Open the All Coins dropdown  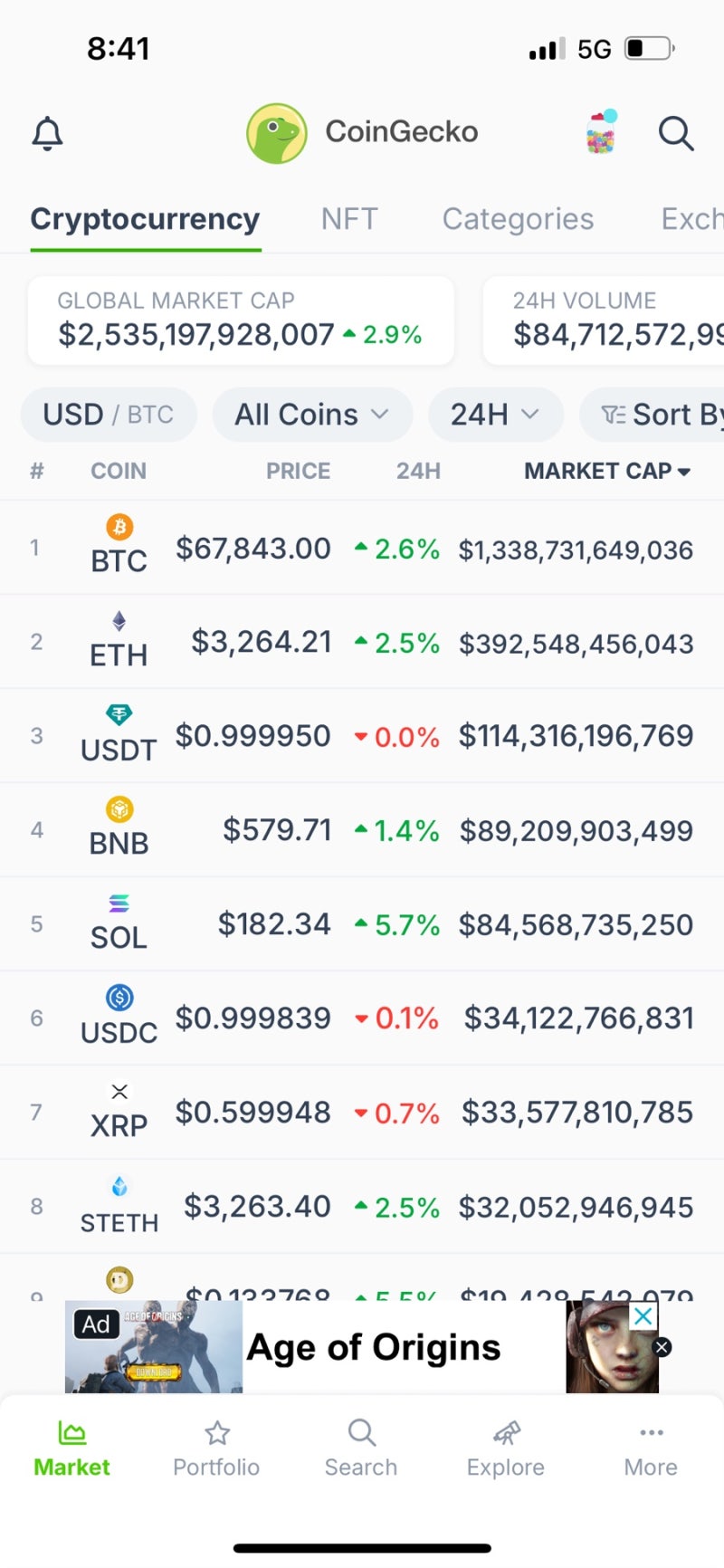click(311, 414)
